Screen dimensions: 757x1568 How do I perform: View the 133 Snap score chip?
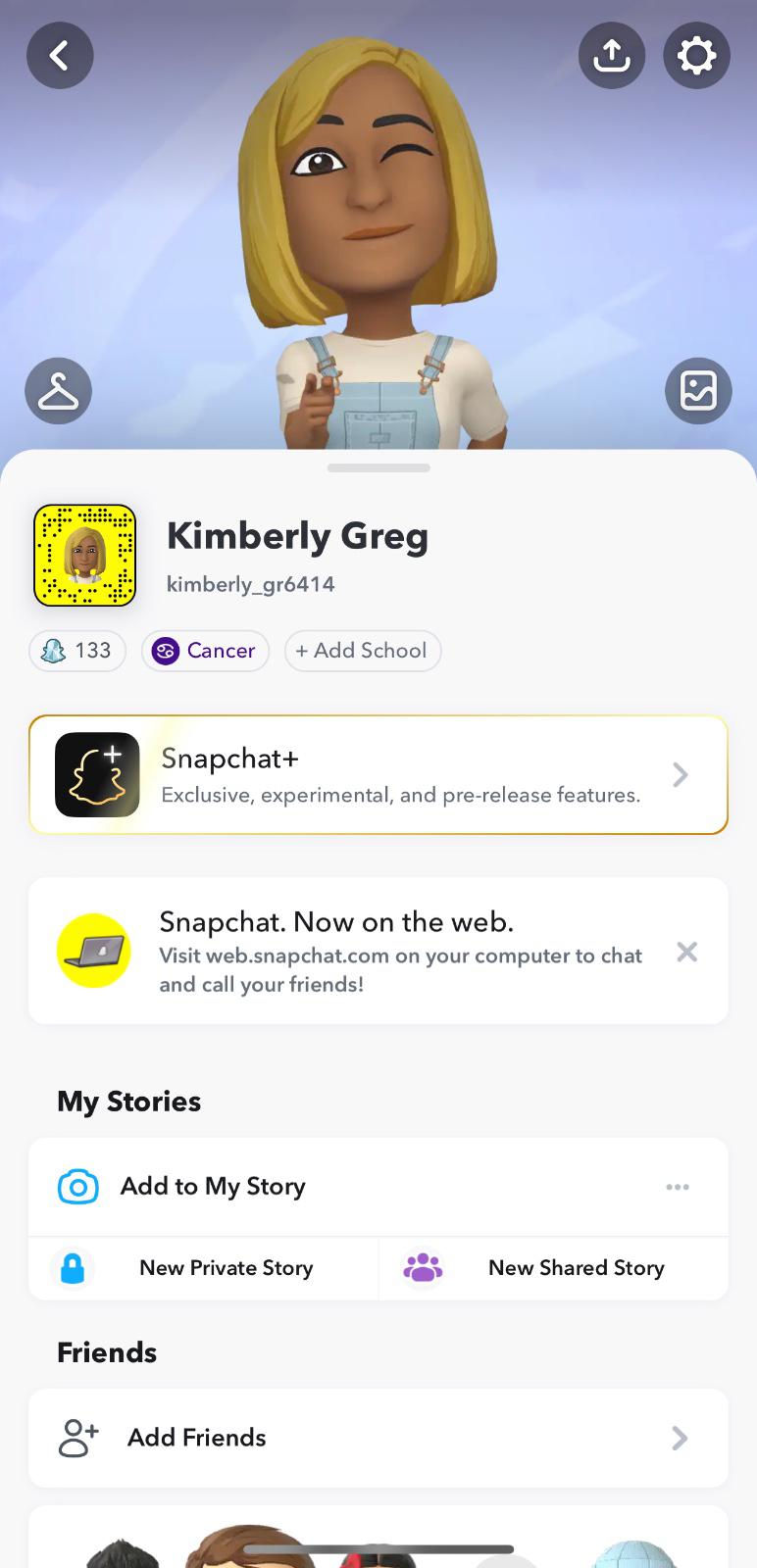click(77, 651)
